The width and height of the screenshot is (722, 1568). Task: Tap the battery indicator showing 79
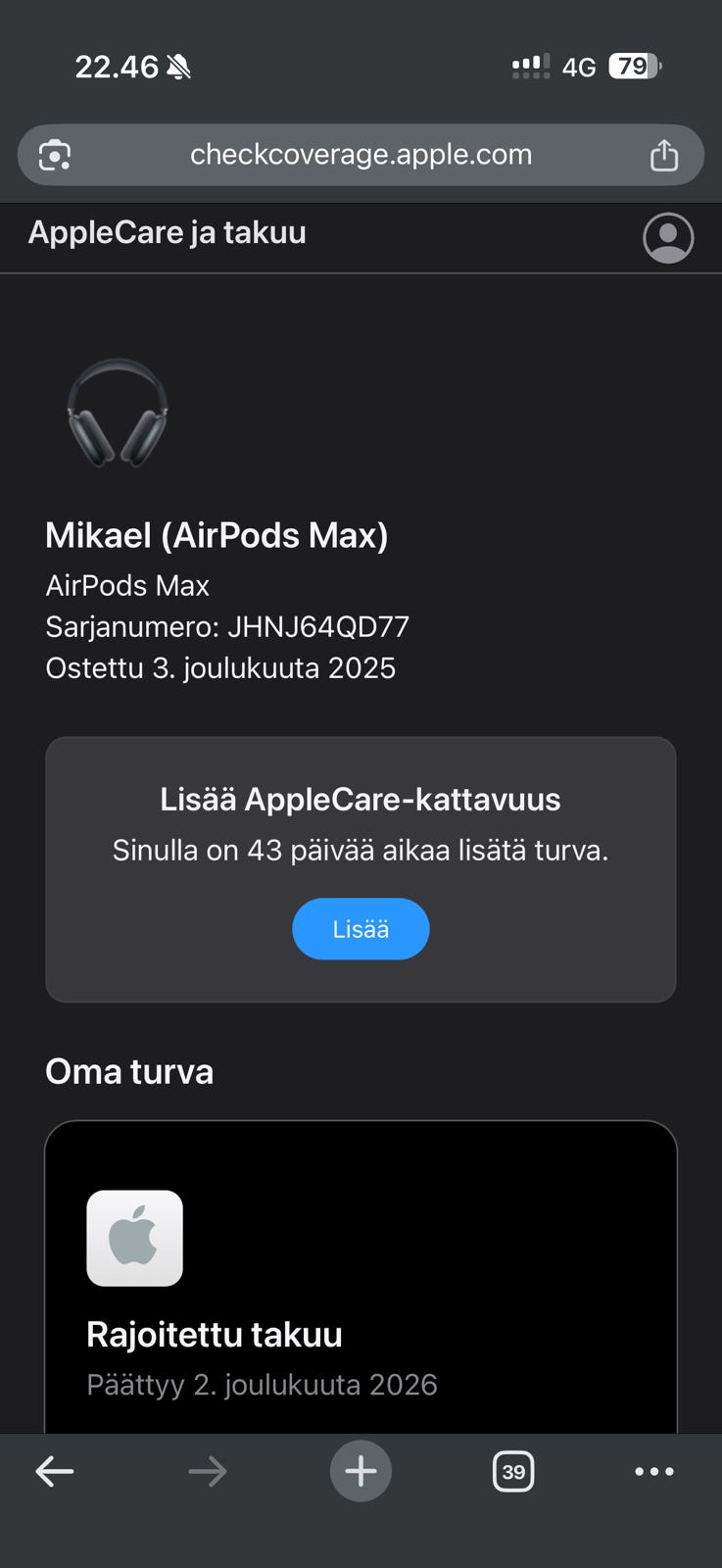click(633, 66)
